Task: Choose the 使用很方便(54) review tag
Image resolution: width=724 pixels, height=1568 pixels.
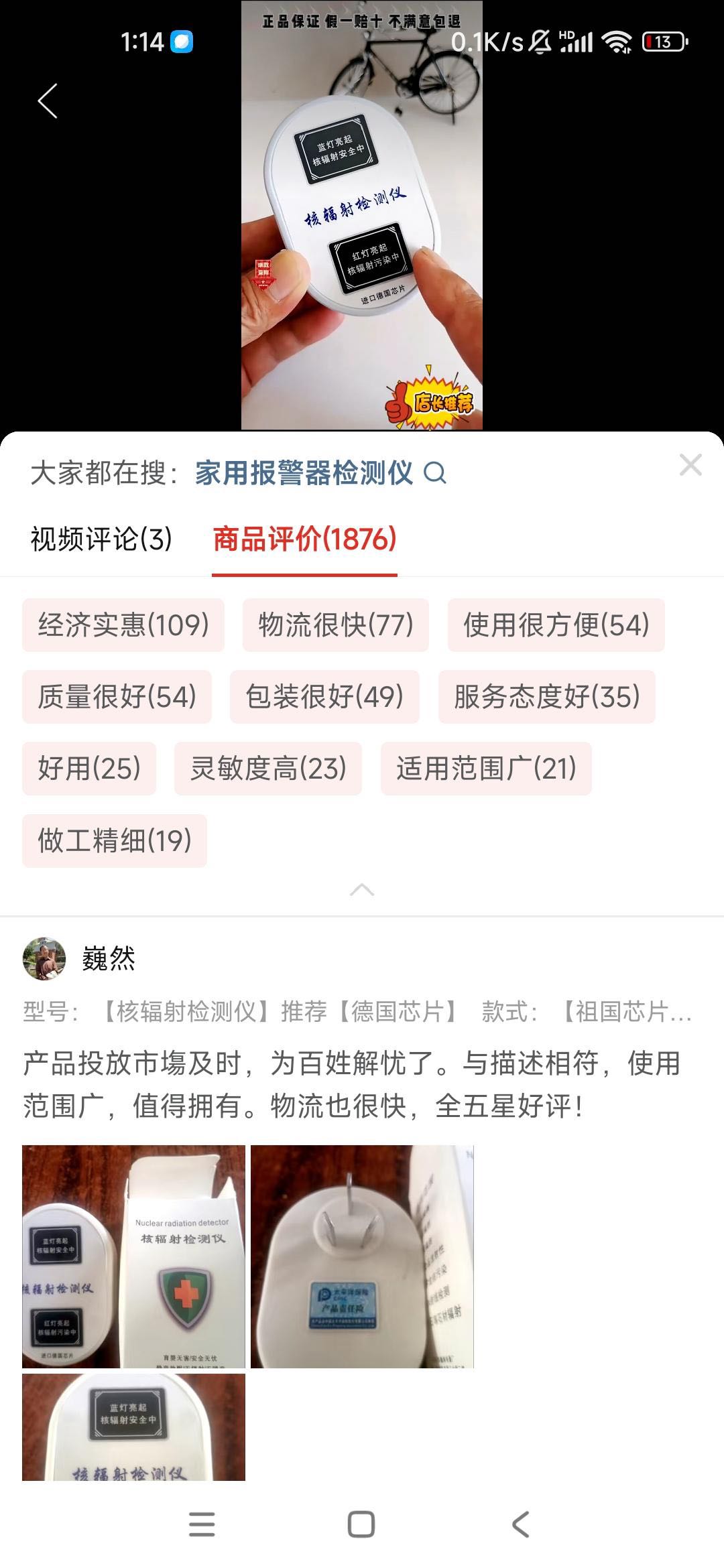Action: tap(556, 625)
